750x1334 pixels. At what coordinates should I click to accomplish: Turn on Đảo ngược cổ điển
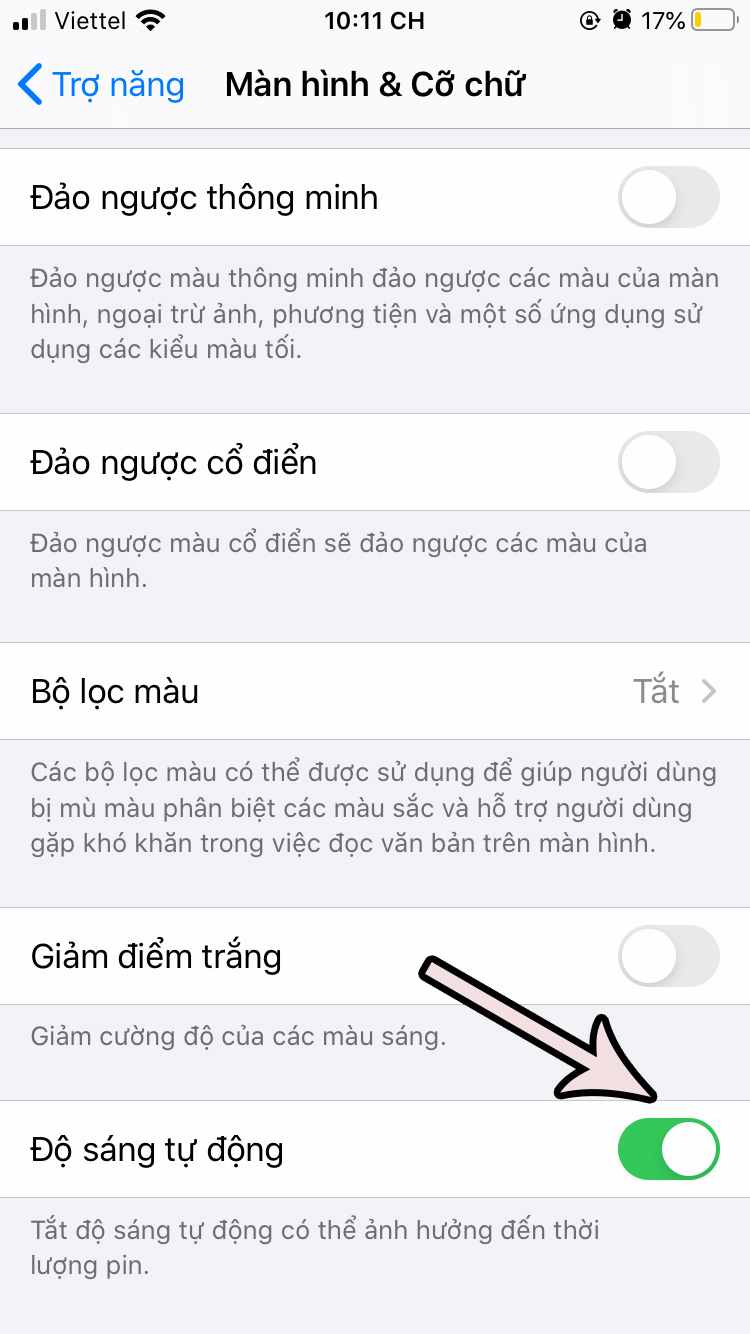669,462
